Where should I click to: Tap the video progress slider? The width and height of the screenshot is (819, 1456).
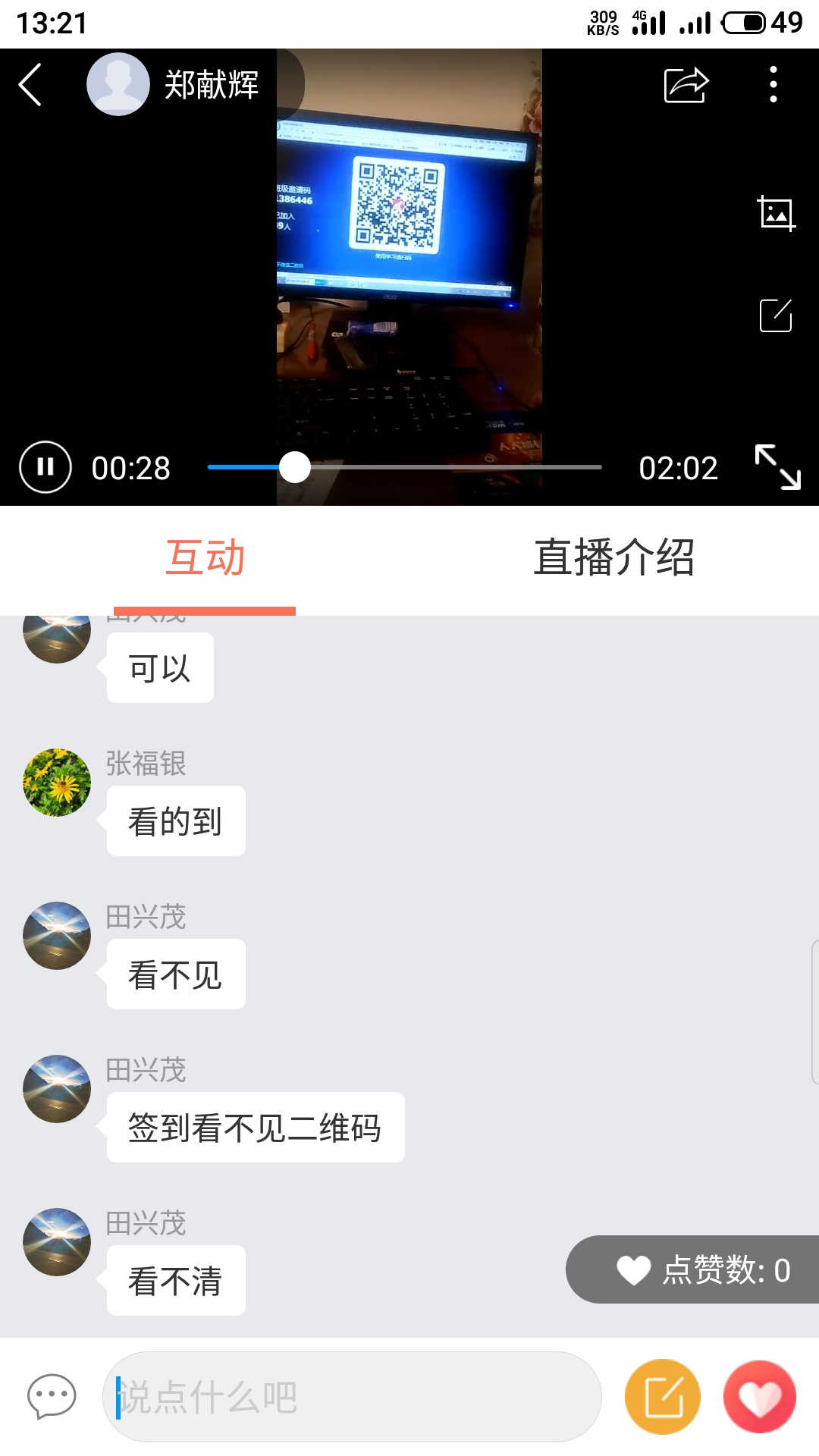(x=404, y=467)
